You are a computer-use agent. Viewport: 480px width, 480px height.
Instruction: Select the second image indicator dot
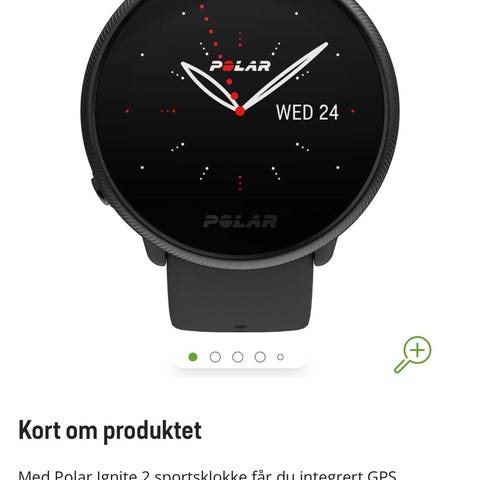click(215, 357)
